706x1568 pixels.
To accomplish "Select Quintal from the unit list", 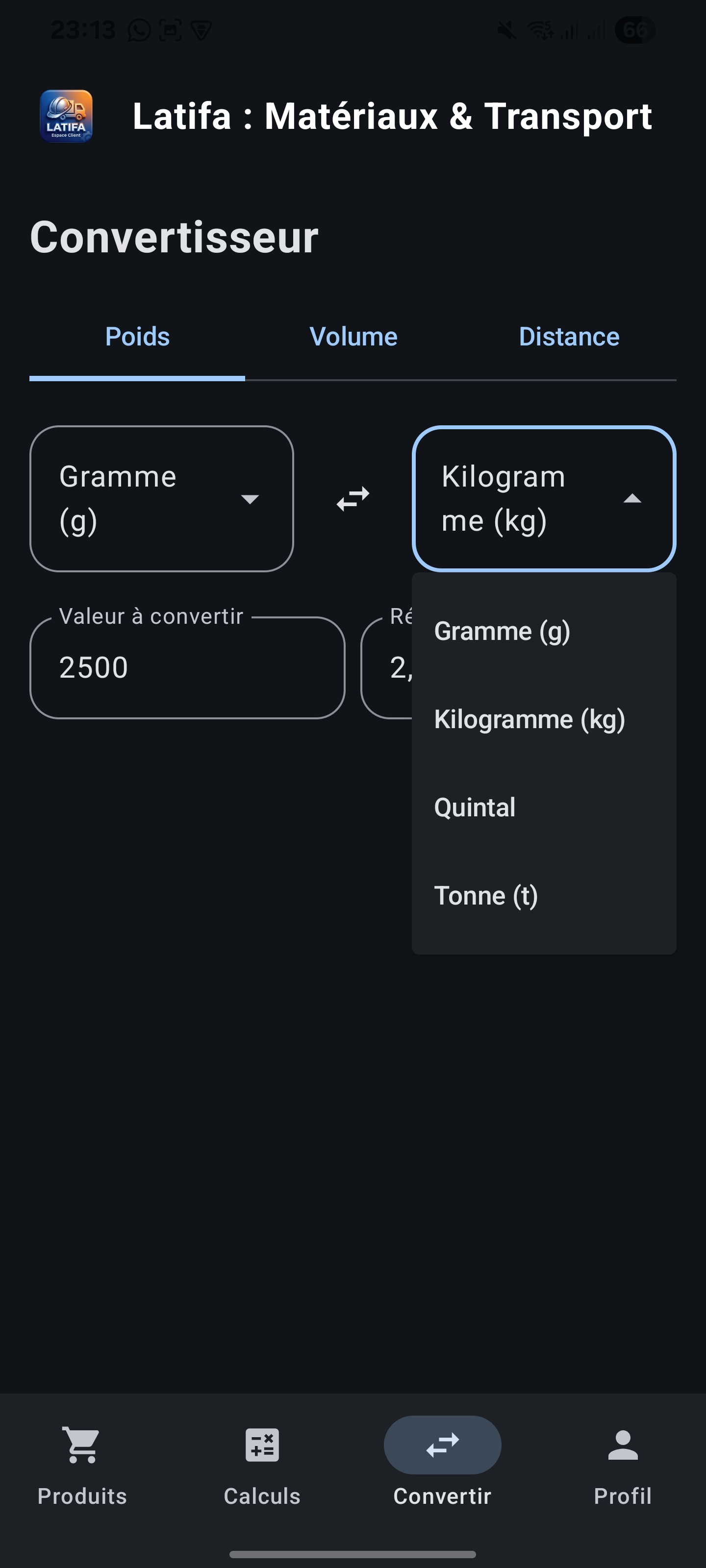I will pos(475,807).
